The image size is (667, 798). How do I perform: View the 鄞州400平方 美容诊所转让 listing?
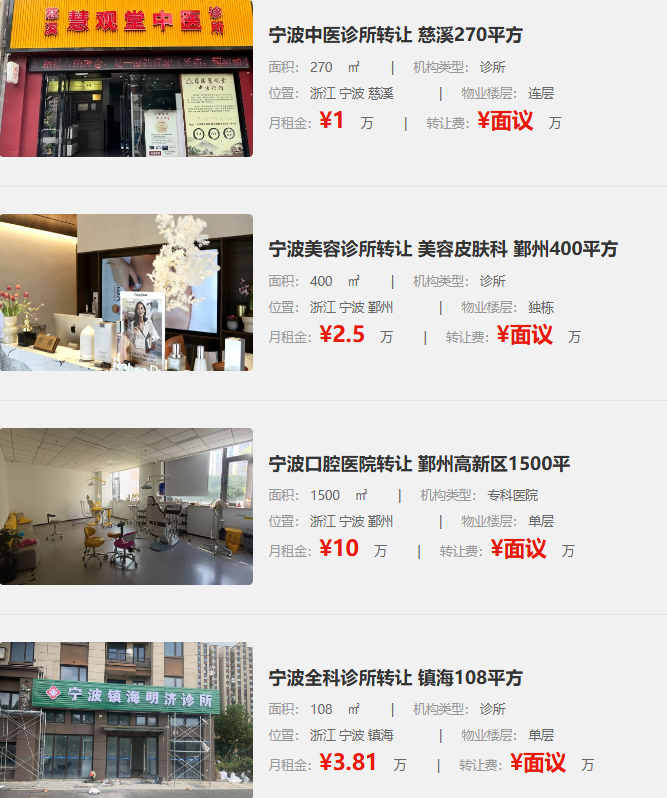coord(443,249)
